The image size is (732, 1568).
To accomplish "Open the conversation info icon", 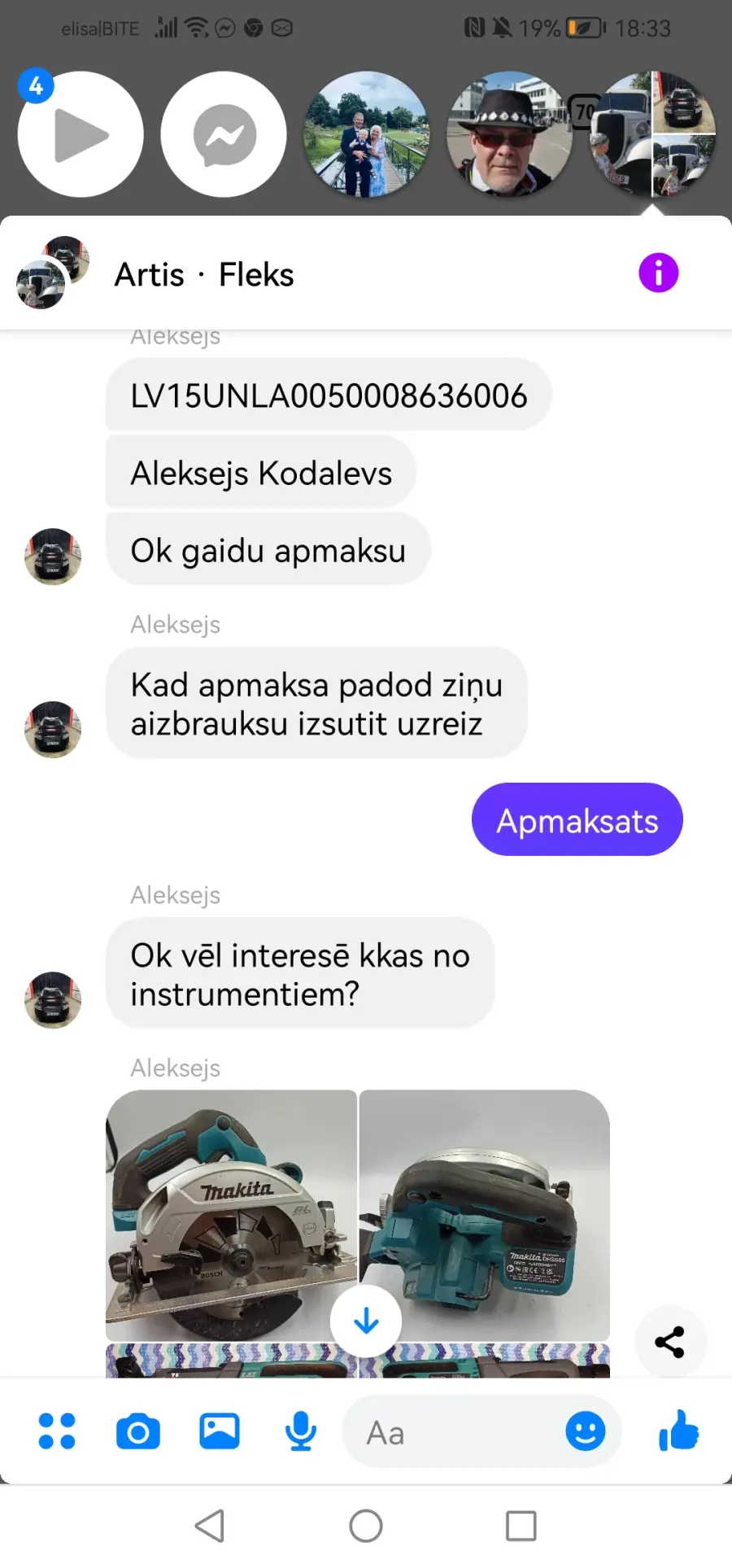I will pos(658,273).
